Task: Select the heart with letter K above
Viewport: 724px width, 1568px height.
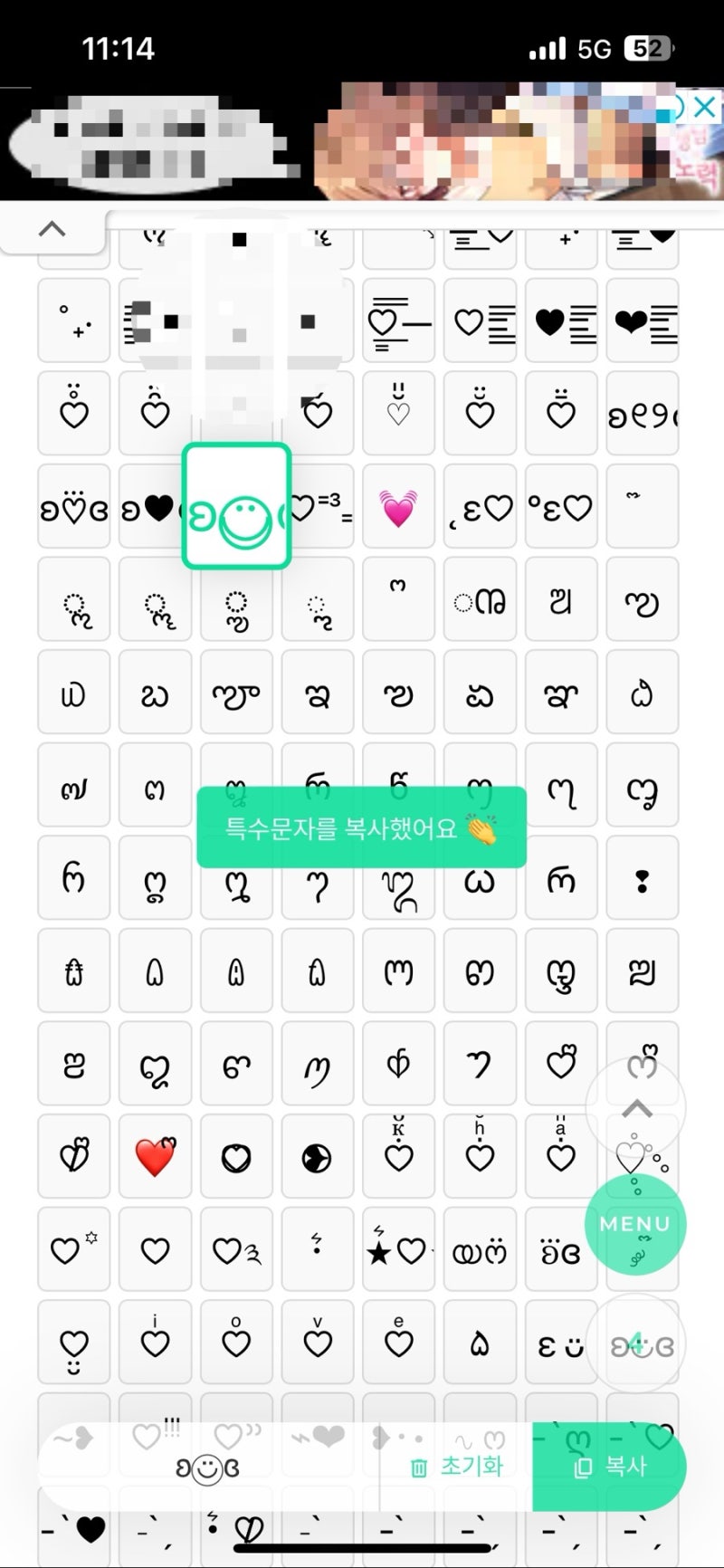Action: coord(398,1156)
